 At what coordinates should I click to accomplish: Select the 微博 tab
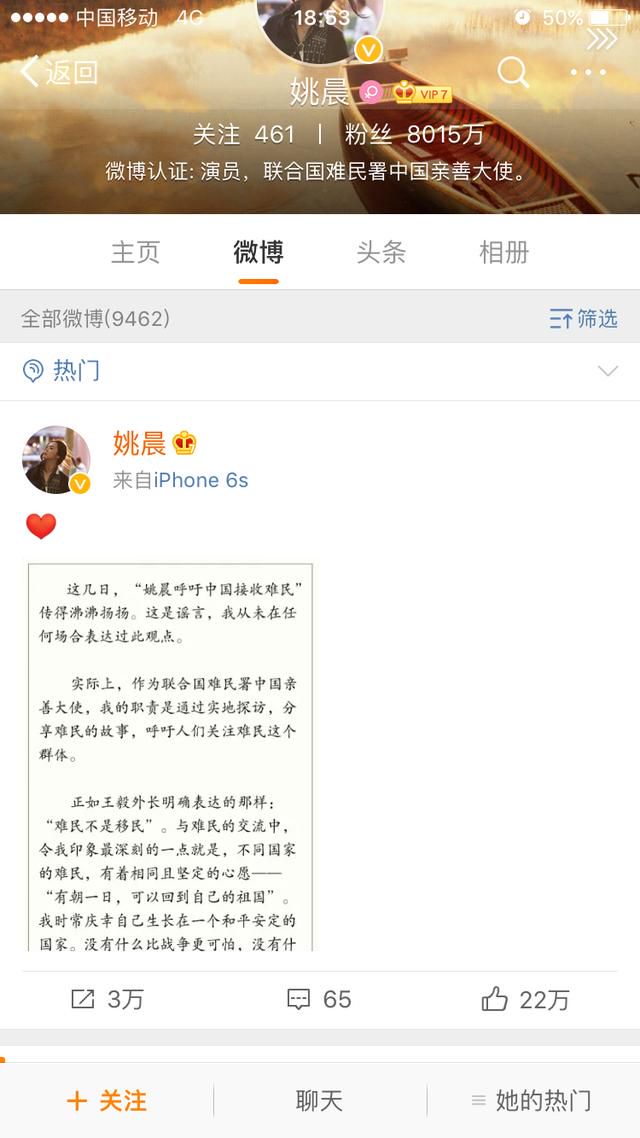[x=258, y=252]
